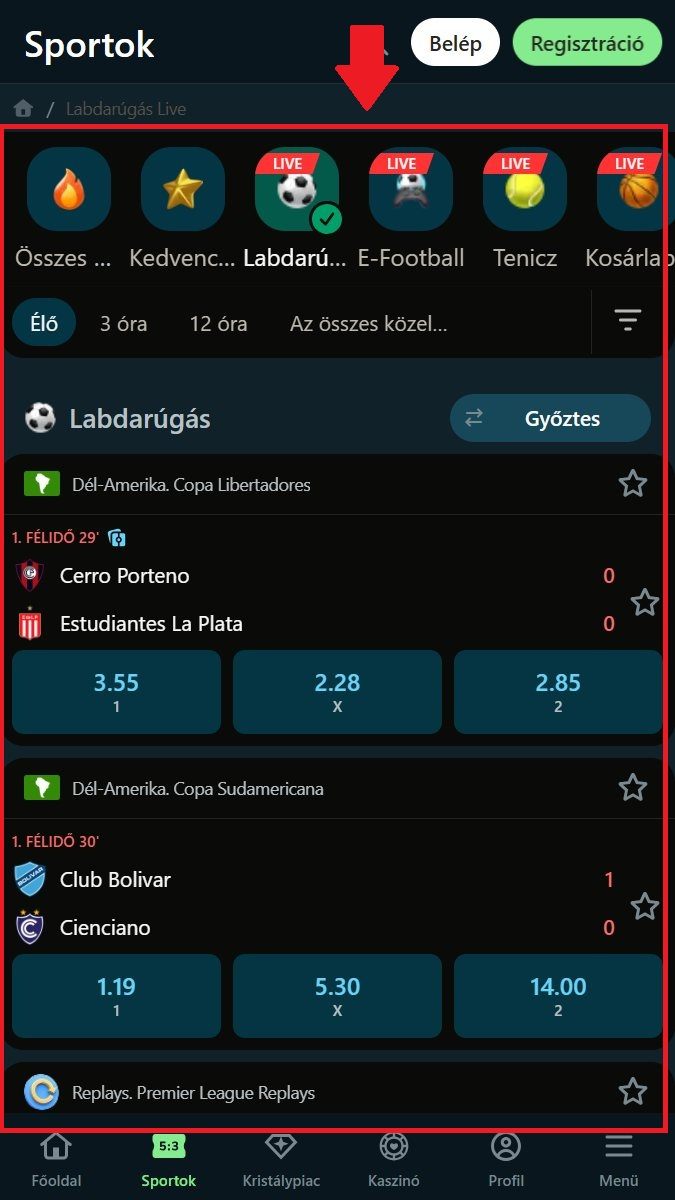
Task: Go to home via breadcrumb house icon
Action: [x=24, y=108]
